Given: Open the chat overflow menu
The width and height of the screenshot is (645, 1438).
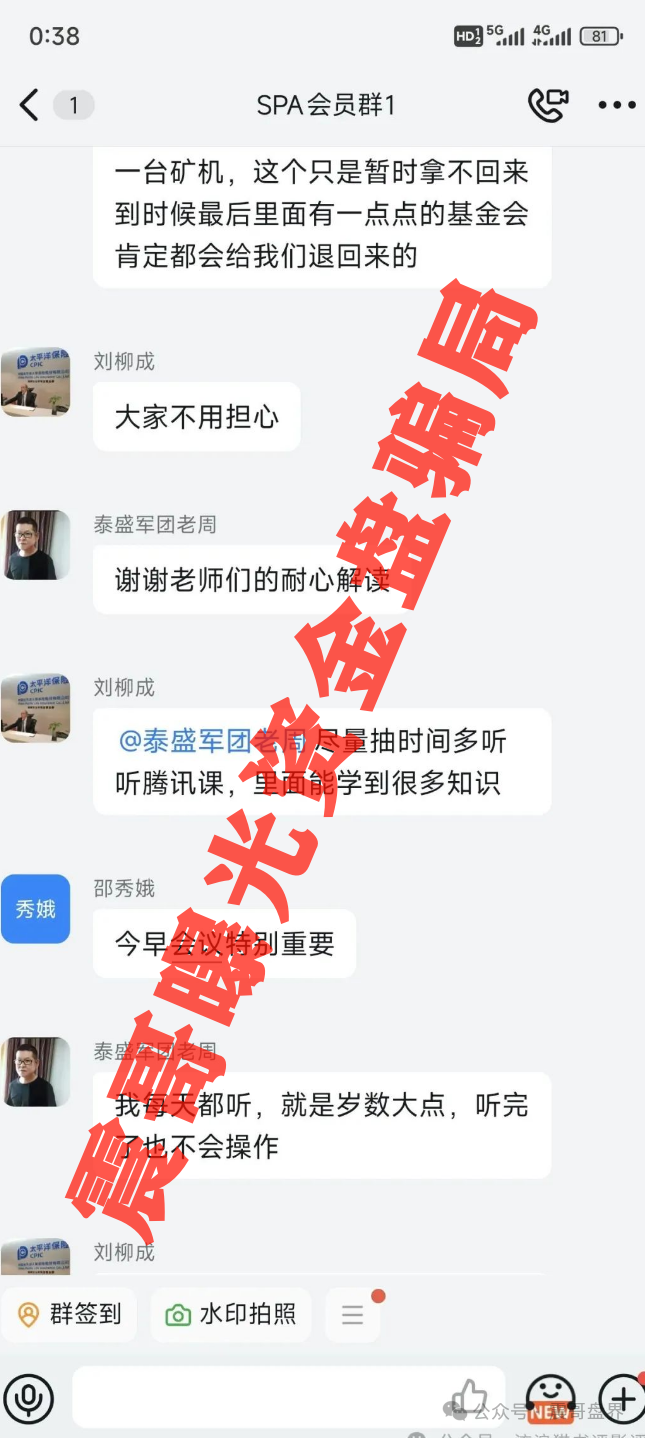Looking at the screenshot, I should click(616, 105).
